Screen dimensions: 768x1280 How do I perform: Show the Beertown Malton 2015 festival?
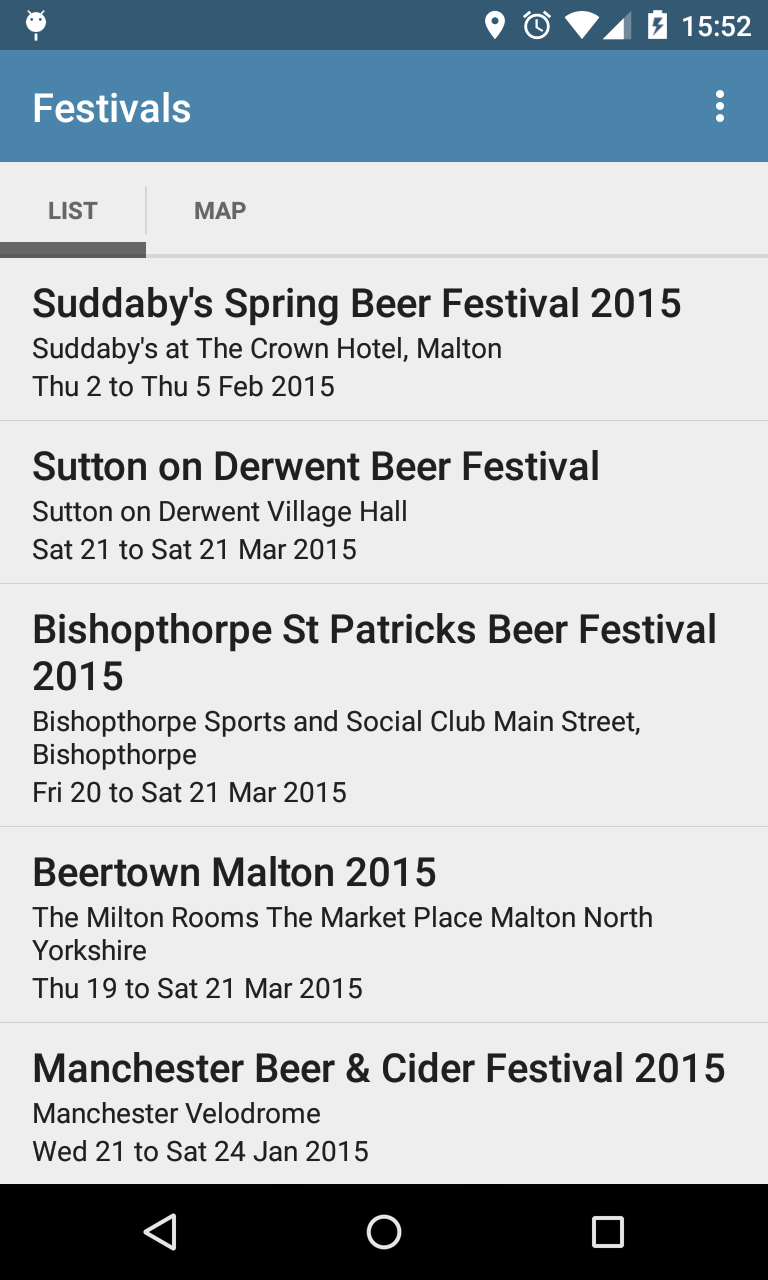pos(384,925)
